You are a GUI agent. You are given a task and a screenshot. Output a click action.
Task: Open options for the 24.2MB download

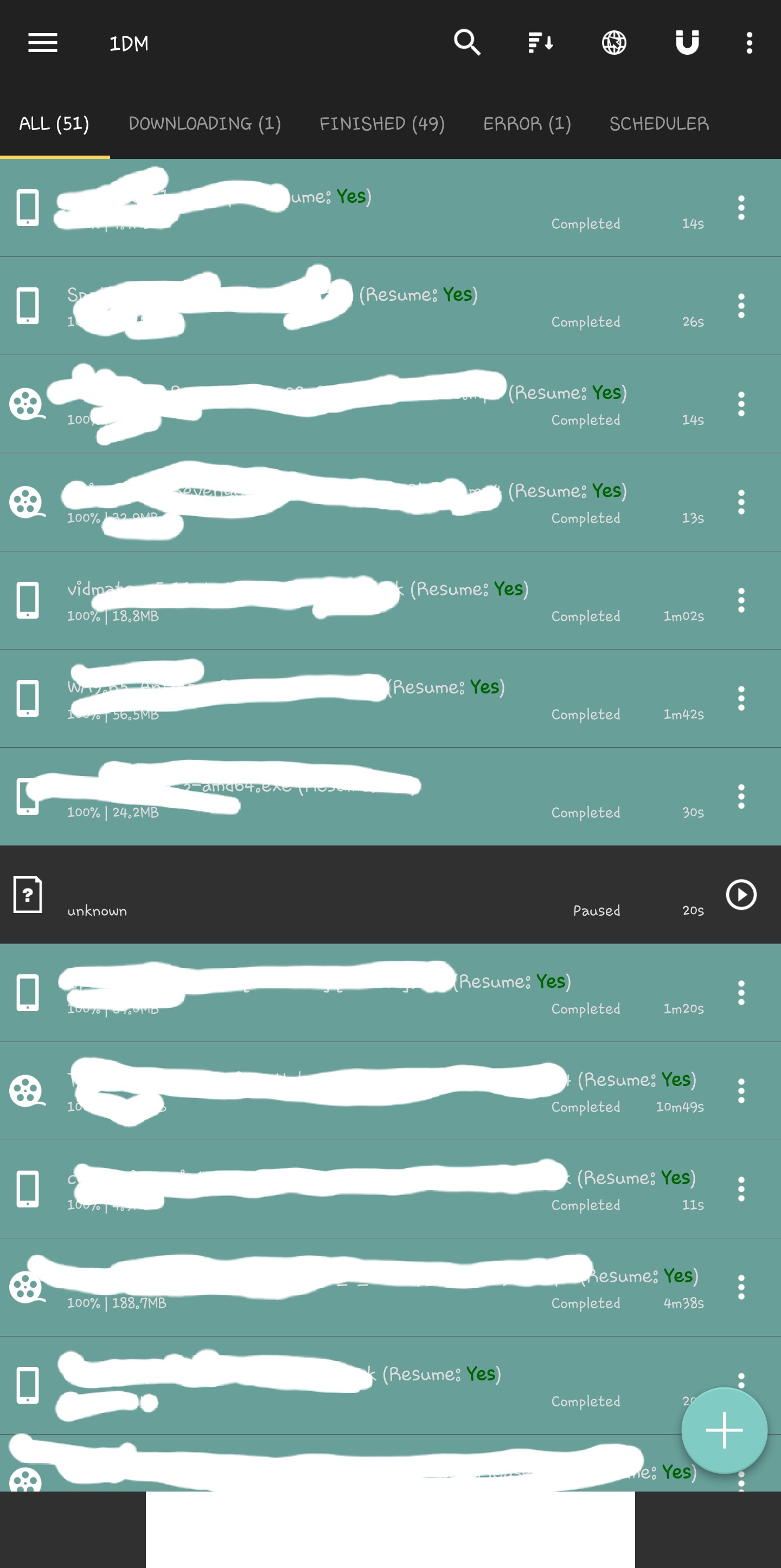click(741, 796)
